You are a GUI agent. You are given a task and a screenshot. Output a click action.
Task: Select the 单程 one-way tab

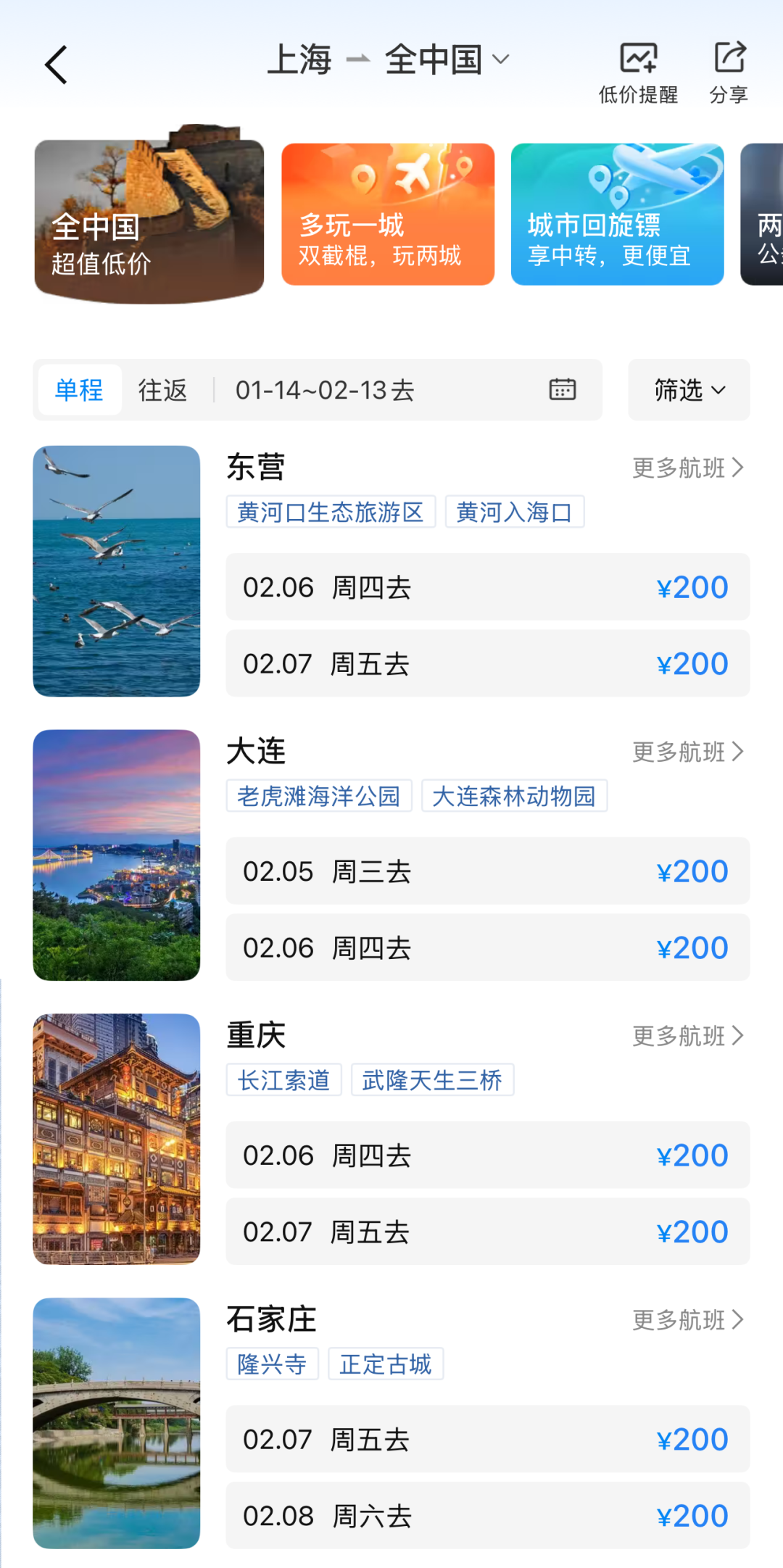(79, 390)
